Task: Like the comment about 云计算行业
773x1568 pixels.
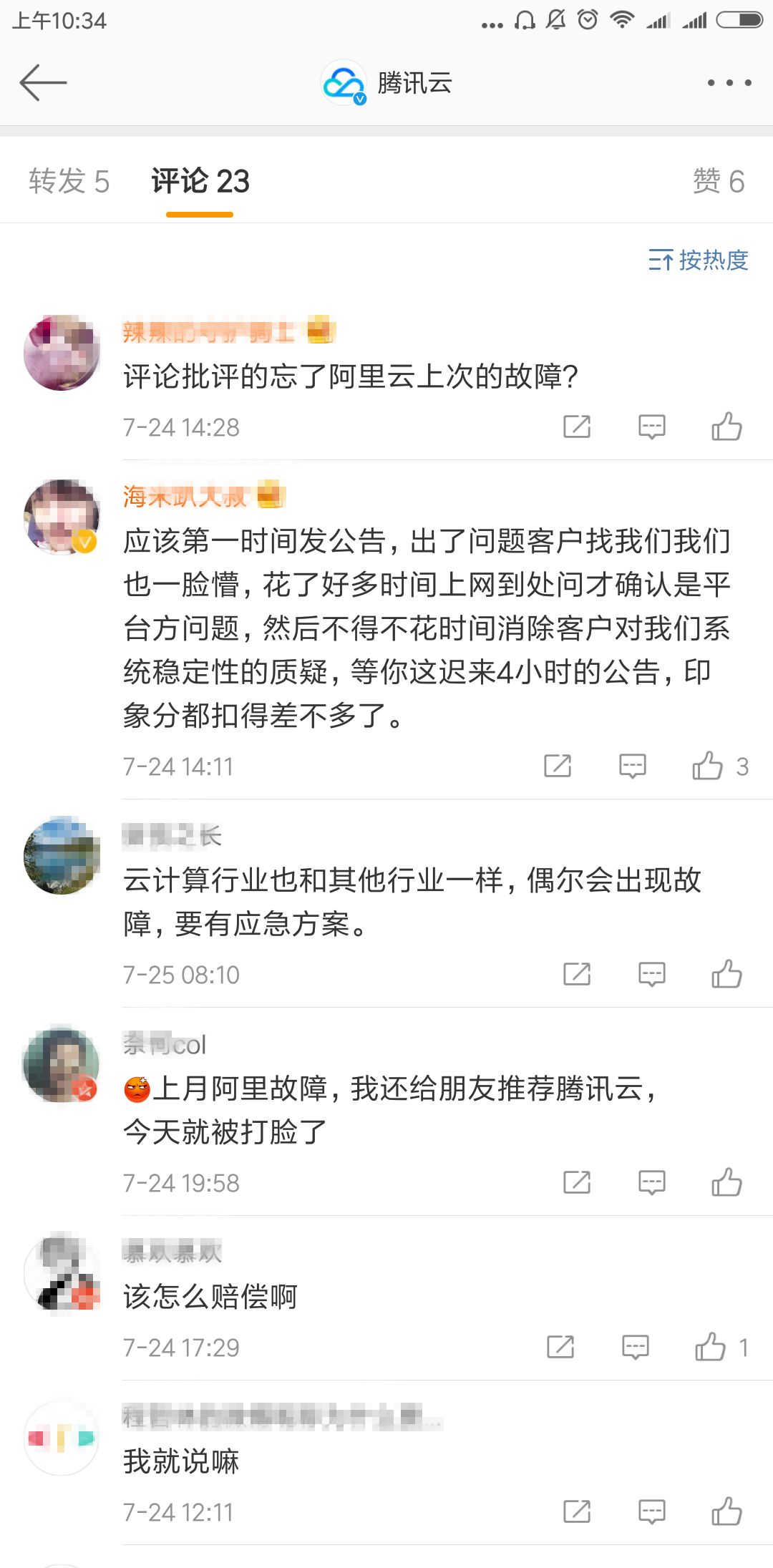Action: tap(726, 975)
